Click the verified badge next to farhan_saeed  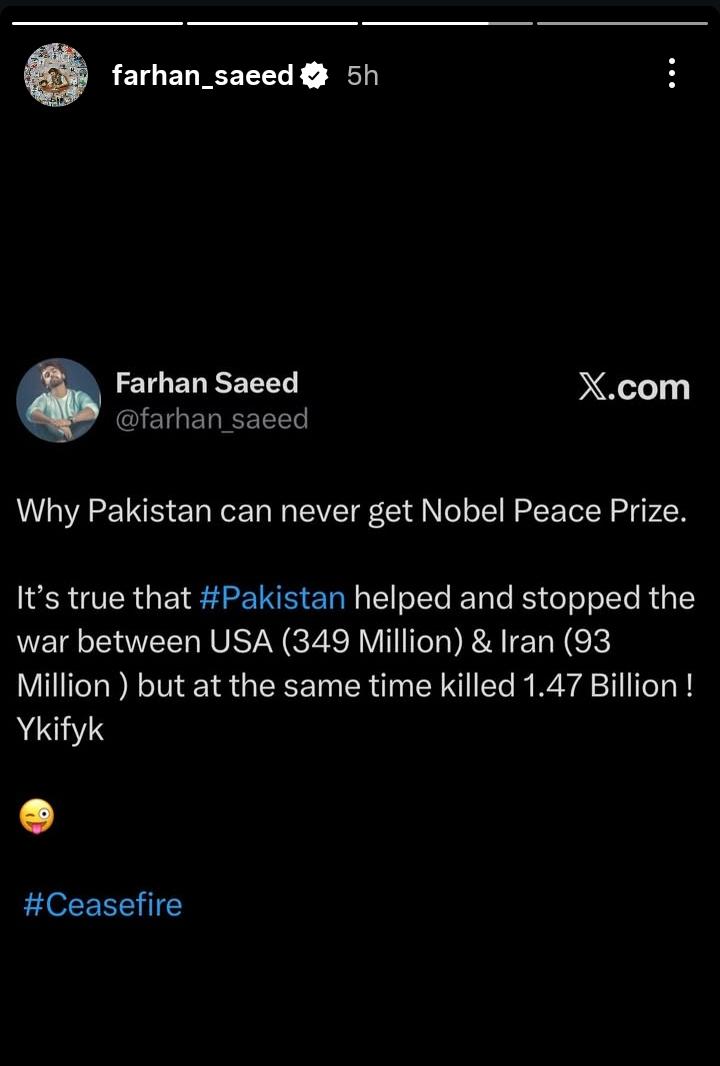pyautogui.click(x=314, y=74)
